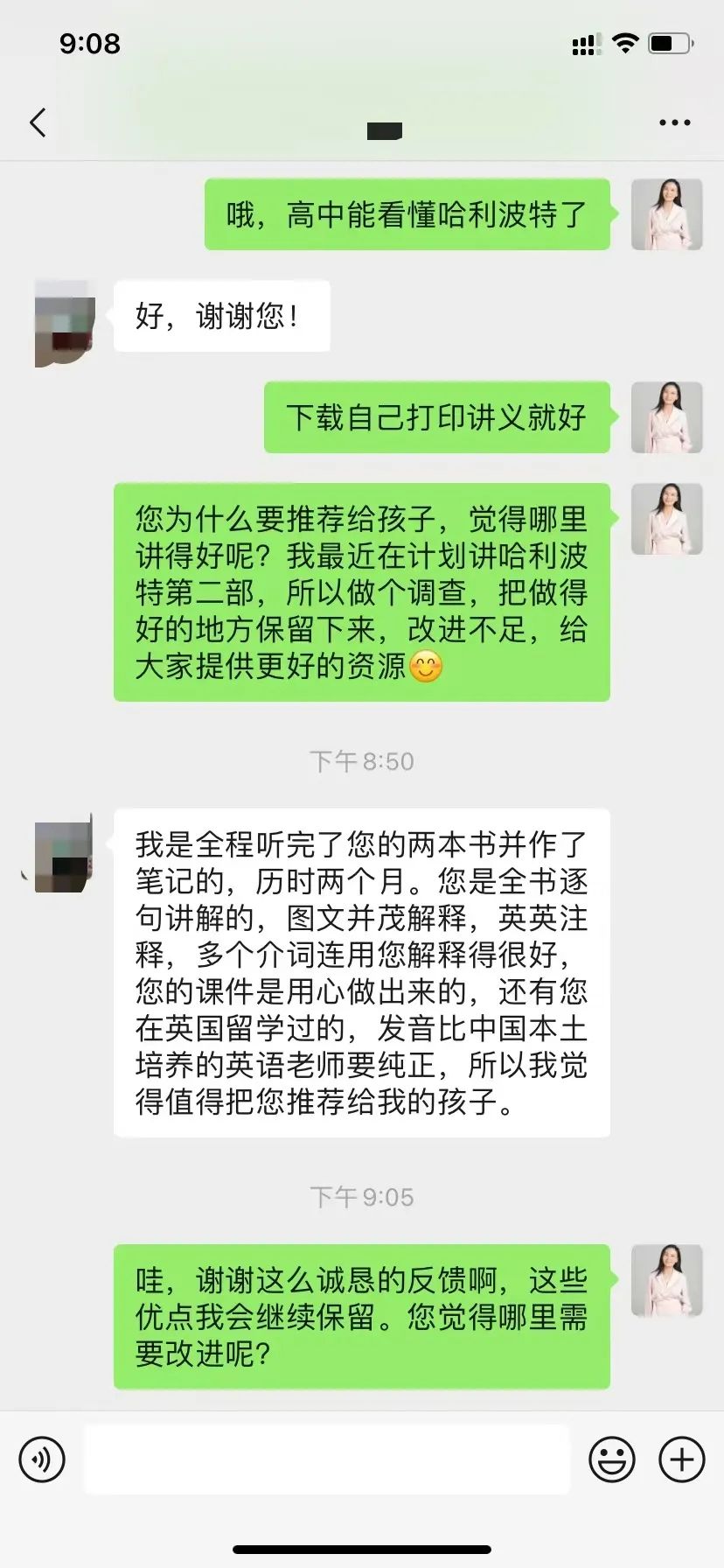Screen dimensions: 724x1568
Task: Select the 好，谢谢您 message bubble
Action: click(x=221, y=316)
